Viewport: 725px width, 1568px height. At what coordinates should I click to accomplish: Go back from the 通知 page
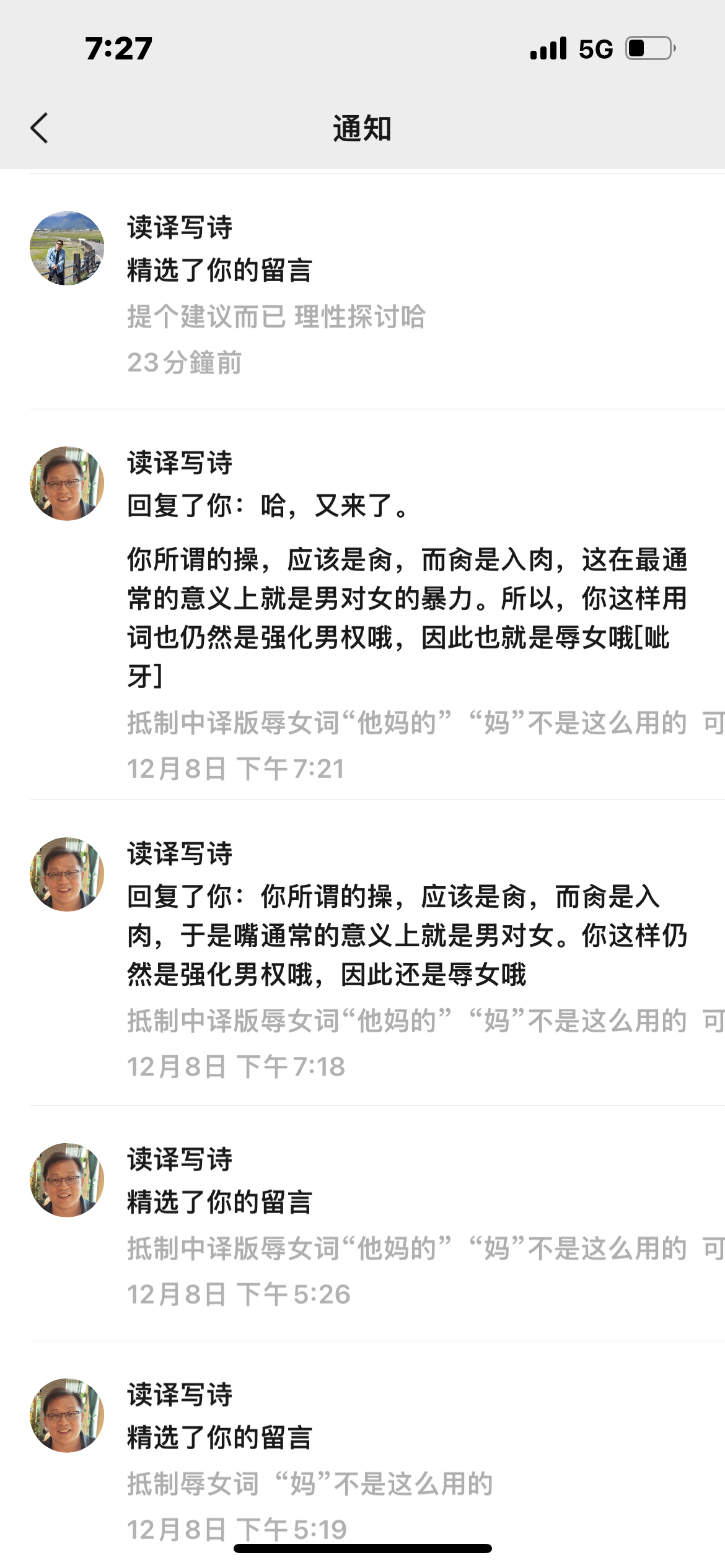pyautogui.click(x=40, y=128)
